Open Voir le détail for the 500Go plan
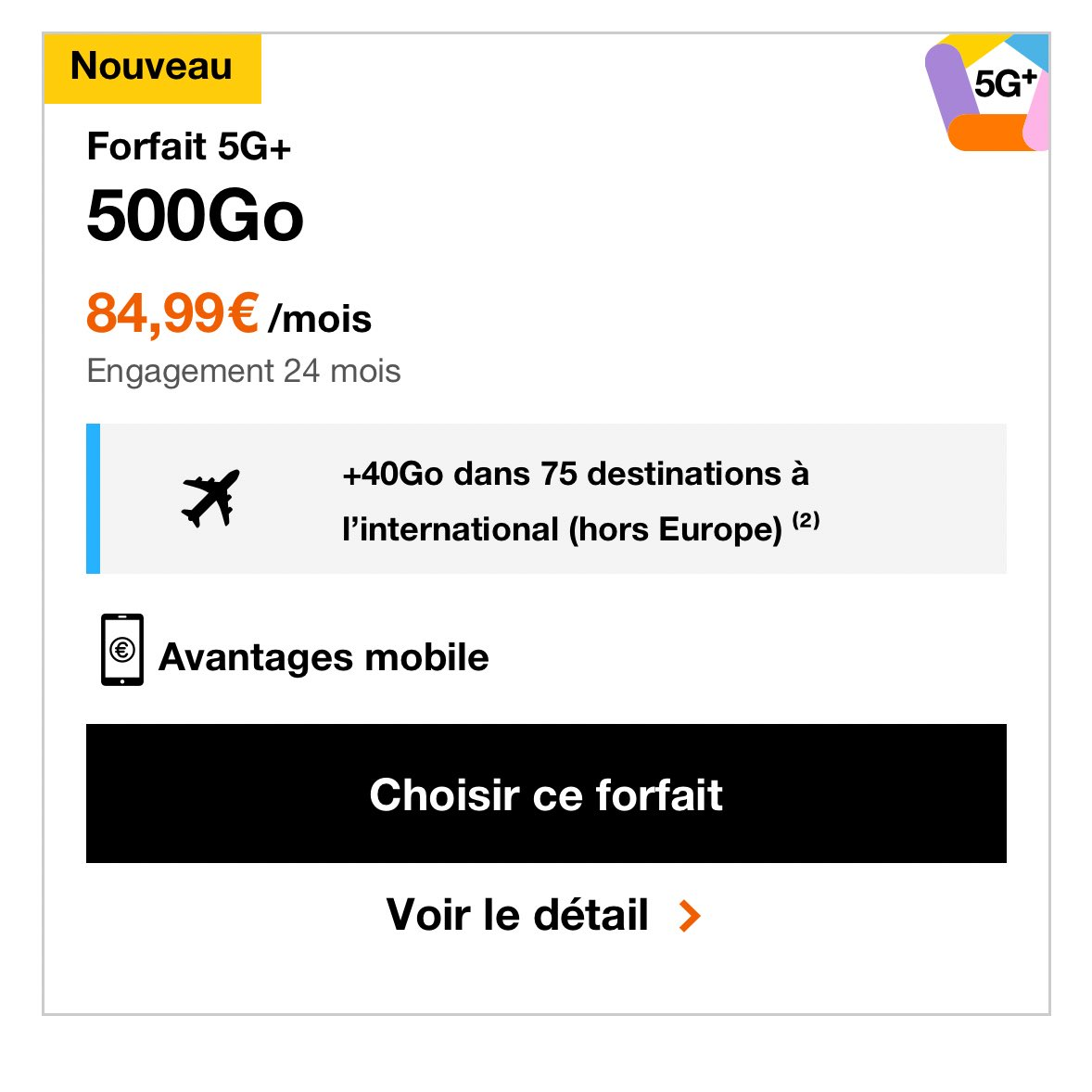 (x=543, y=915)
